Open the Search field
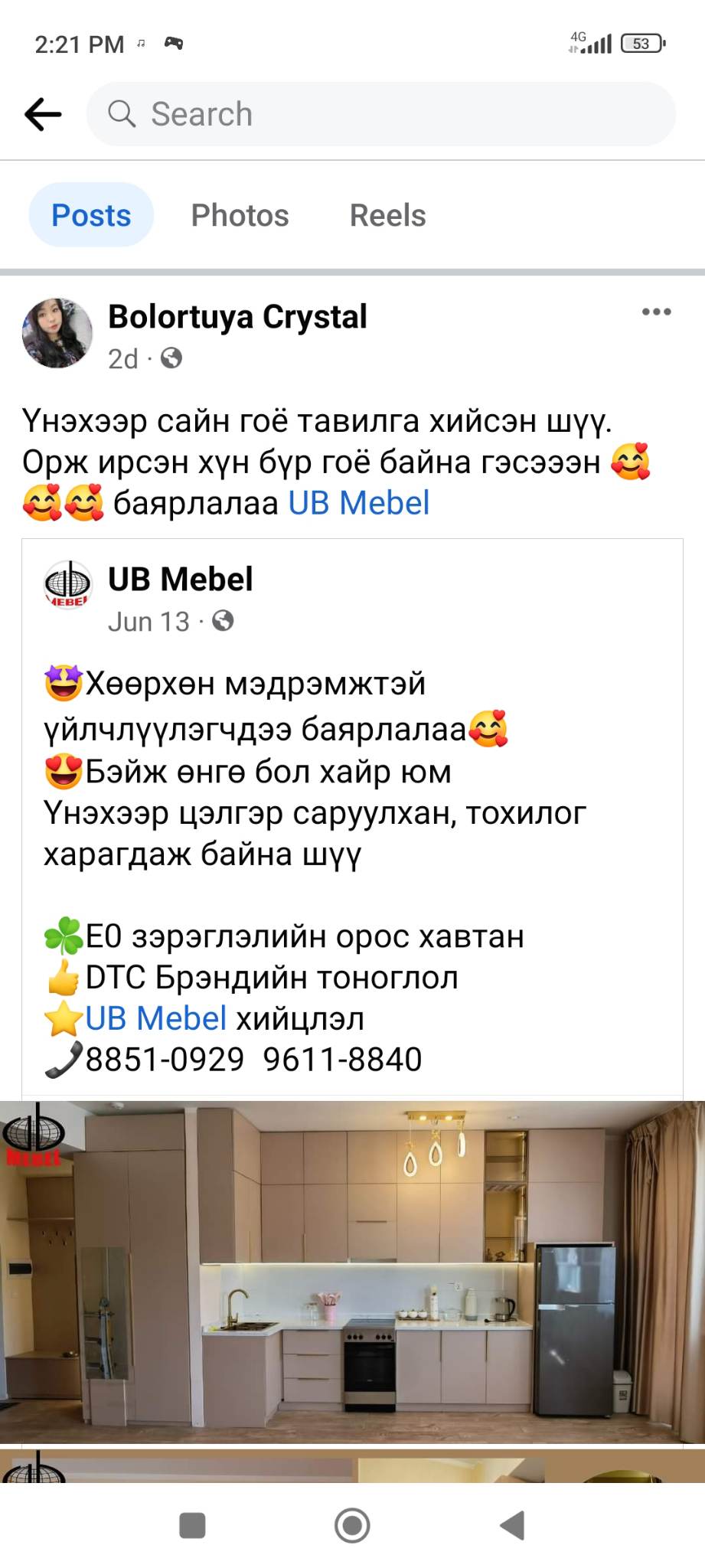This screenshot has height=1568, width=705. click(380, 114)
